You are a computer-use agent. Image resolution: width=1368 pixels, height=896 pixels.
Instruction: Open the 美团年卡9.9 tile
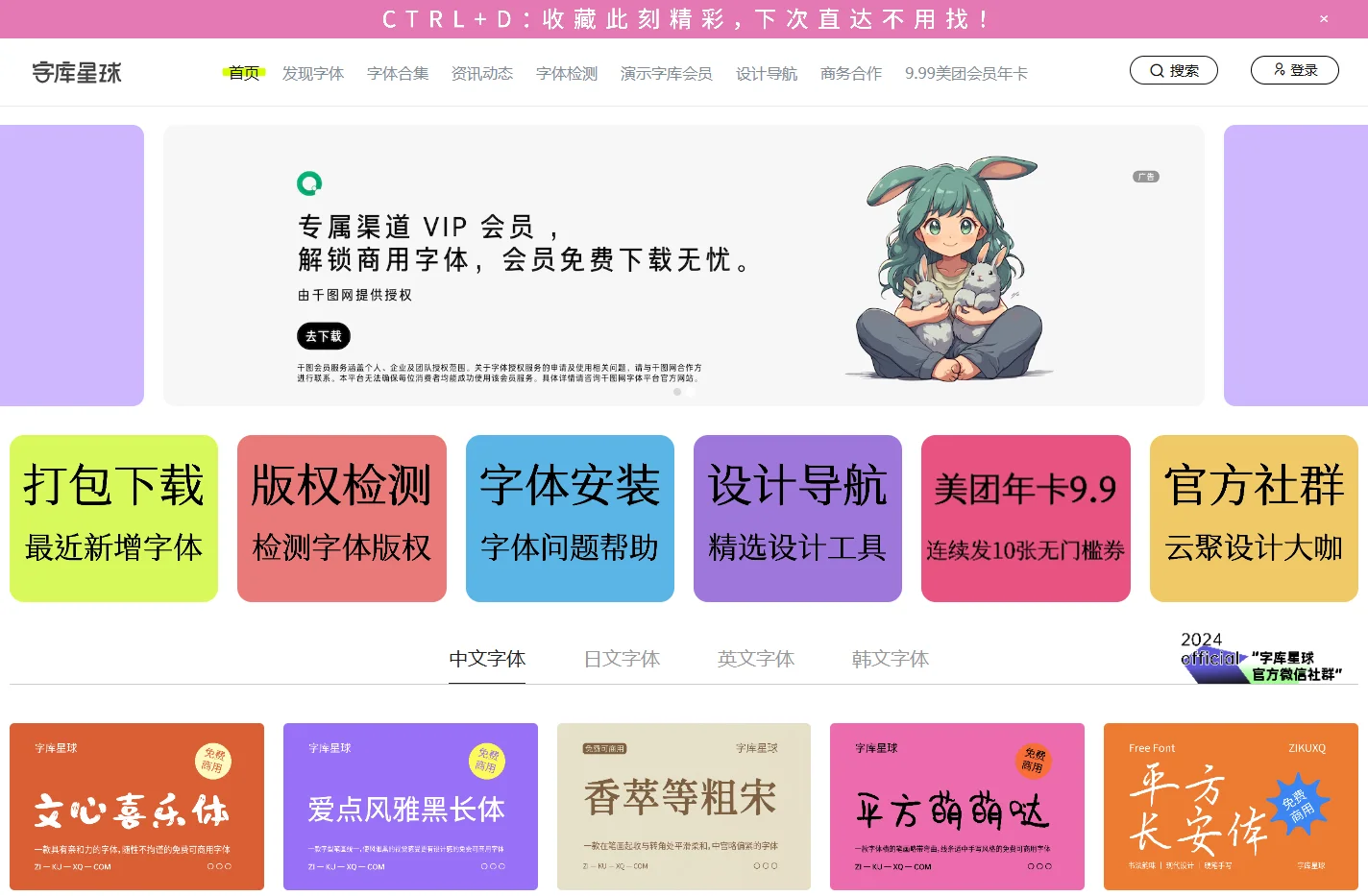[x=1025, y=519]
